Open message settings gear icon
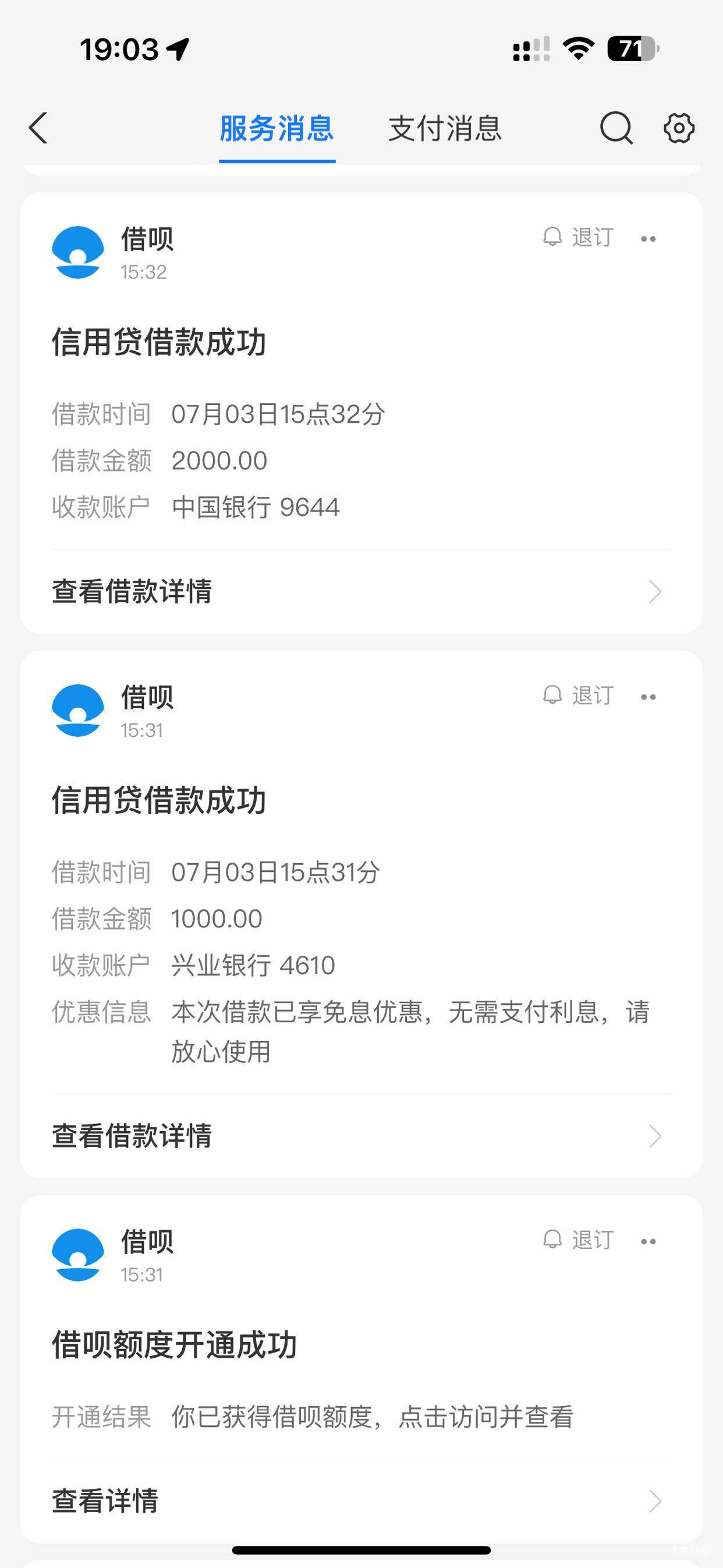The height and width of the screenshot is (1568, 723). click(679, 128)
